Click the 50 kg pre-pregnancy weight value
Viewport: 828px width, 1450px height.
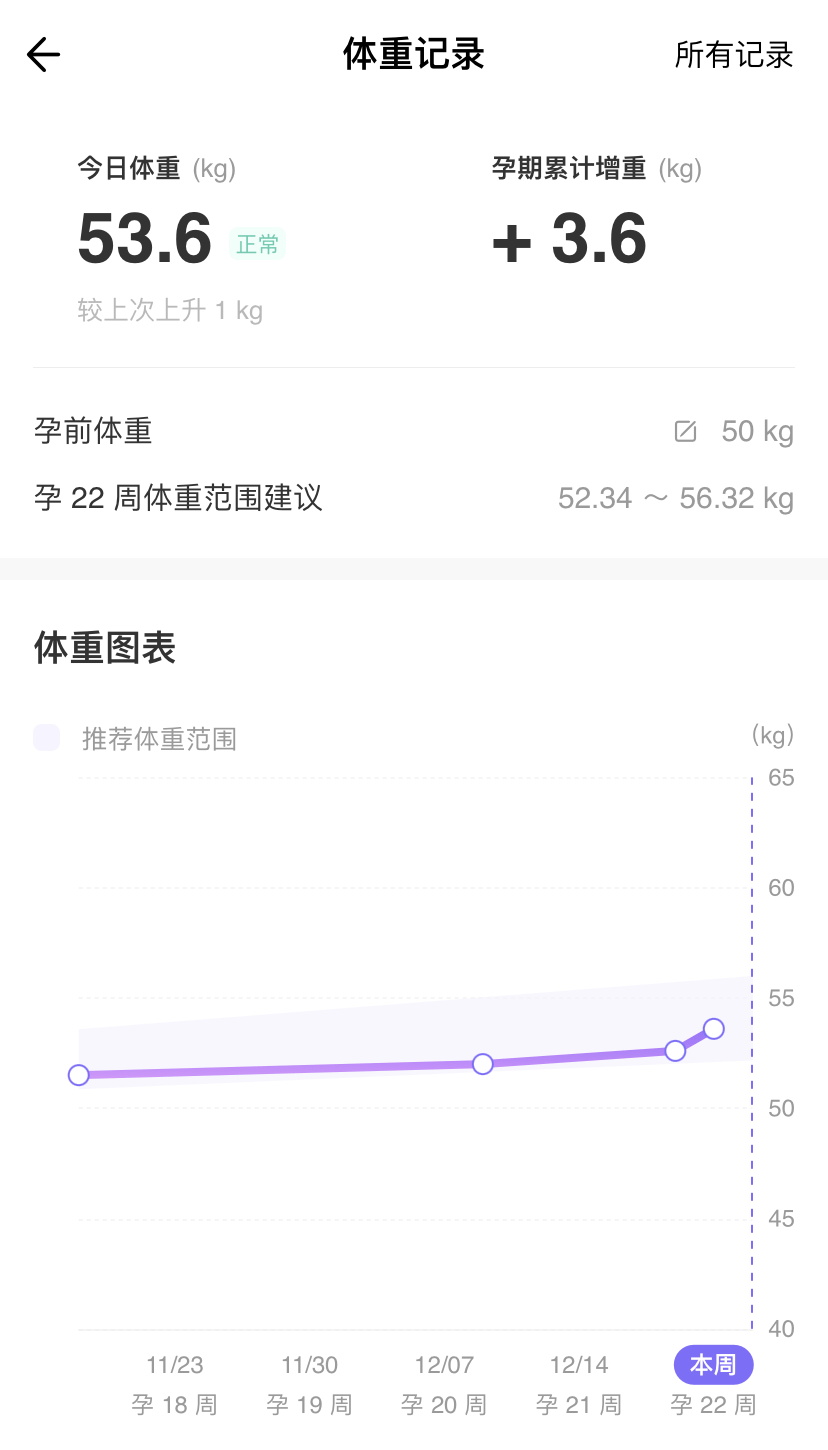(x=755, y=431)
